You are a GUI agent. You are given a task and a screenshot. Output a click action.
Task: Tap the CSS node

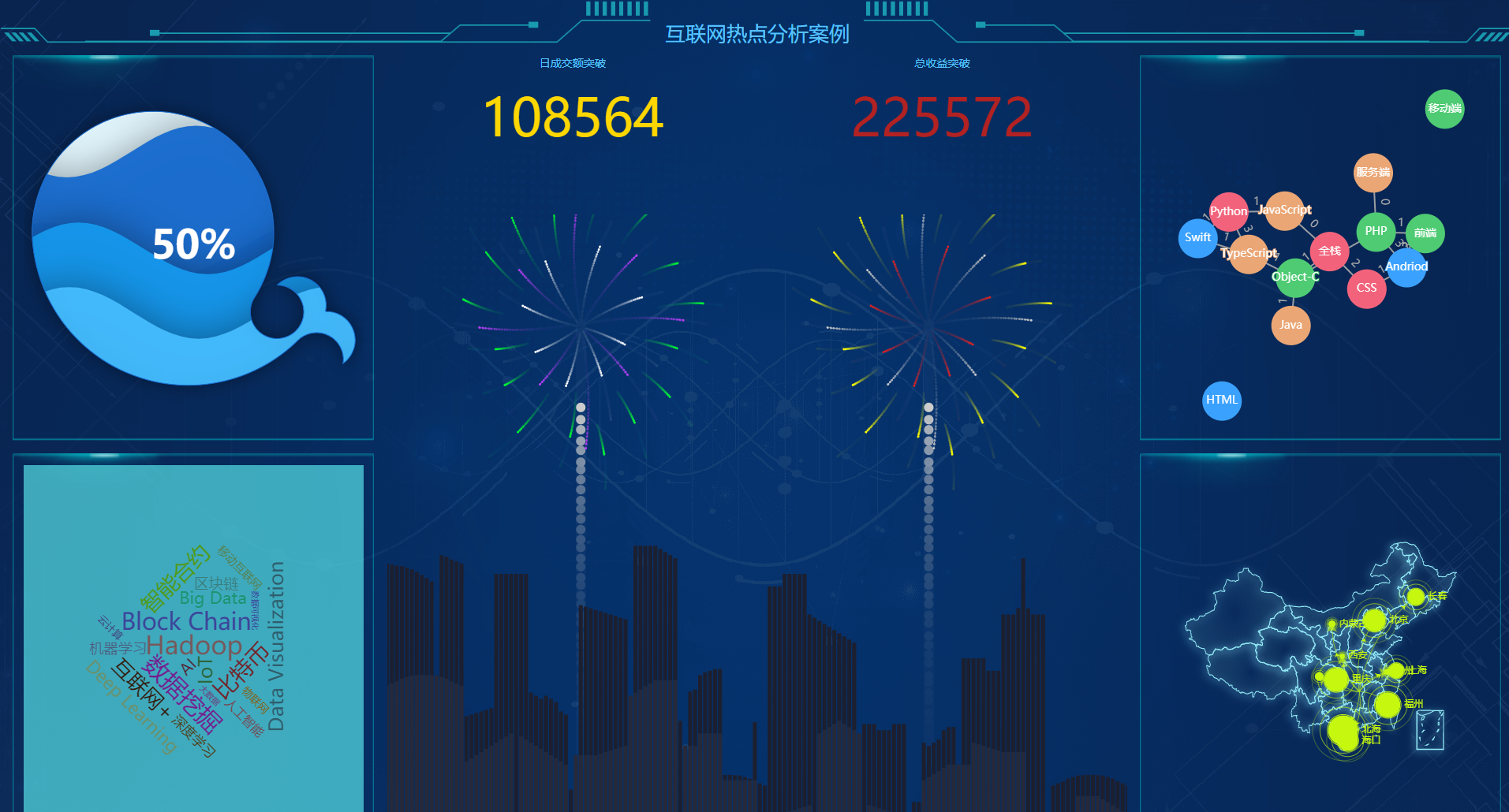(1366, 288)
